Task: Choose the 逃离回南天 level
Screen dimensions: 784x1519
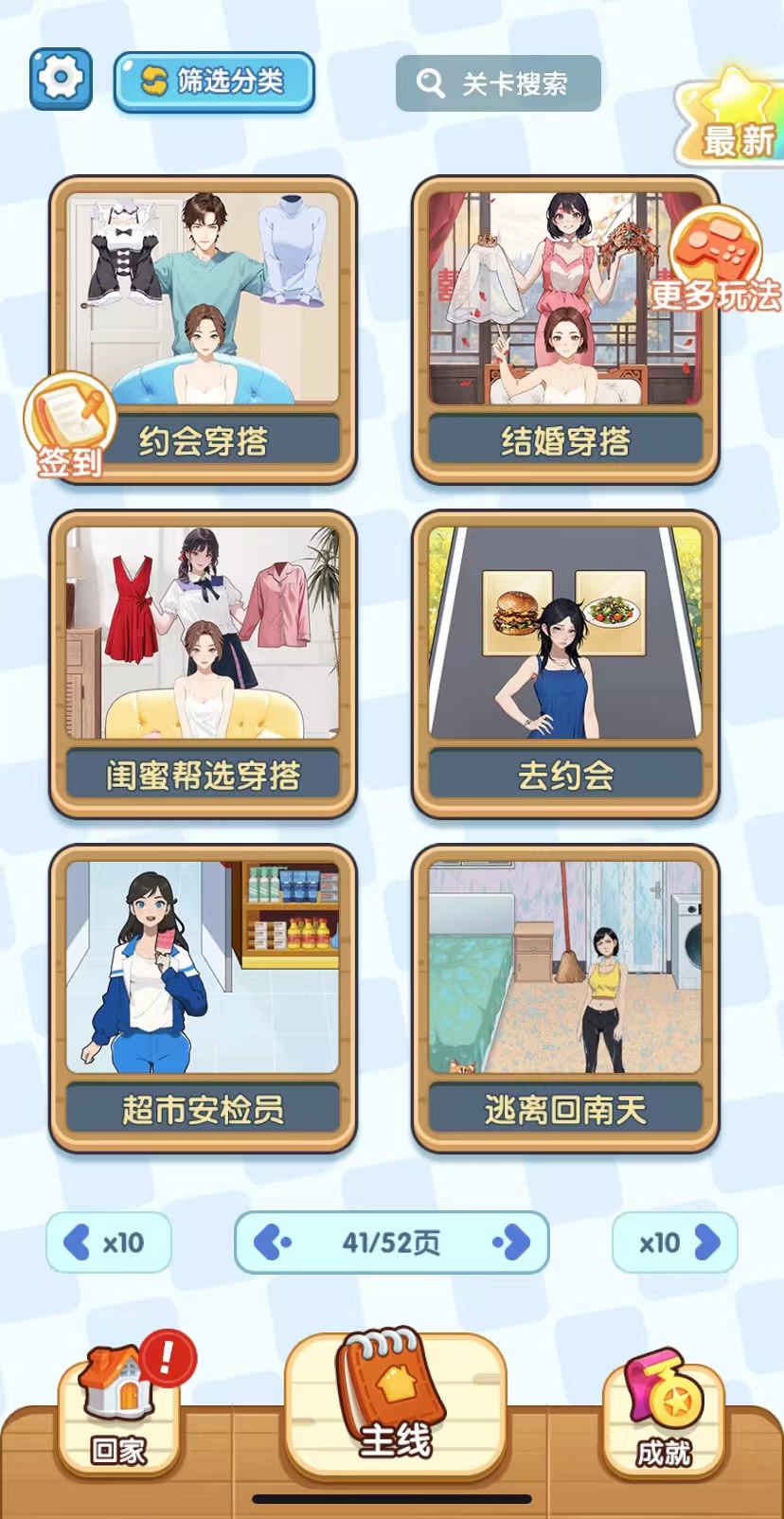Action: point(565,997)
